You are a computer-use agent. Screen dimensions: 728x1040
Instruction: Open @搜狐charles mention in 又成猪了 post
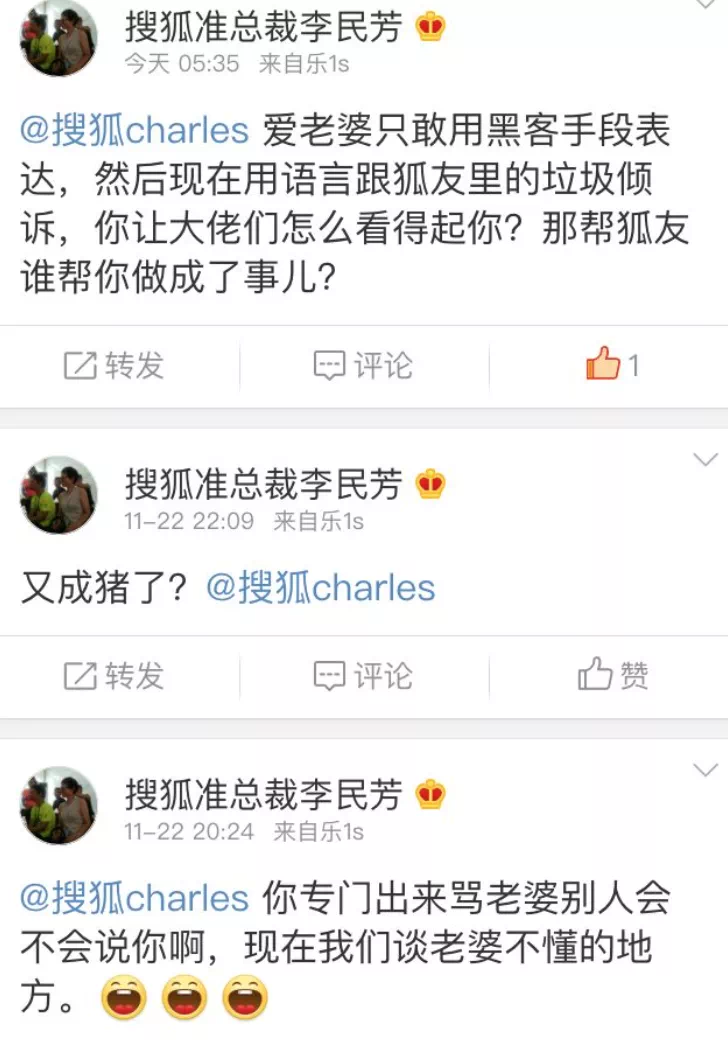pyautogui.click(x=320, y=587)
